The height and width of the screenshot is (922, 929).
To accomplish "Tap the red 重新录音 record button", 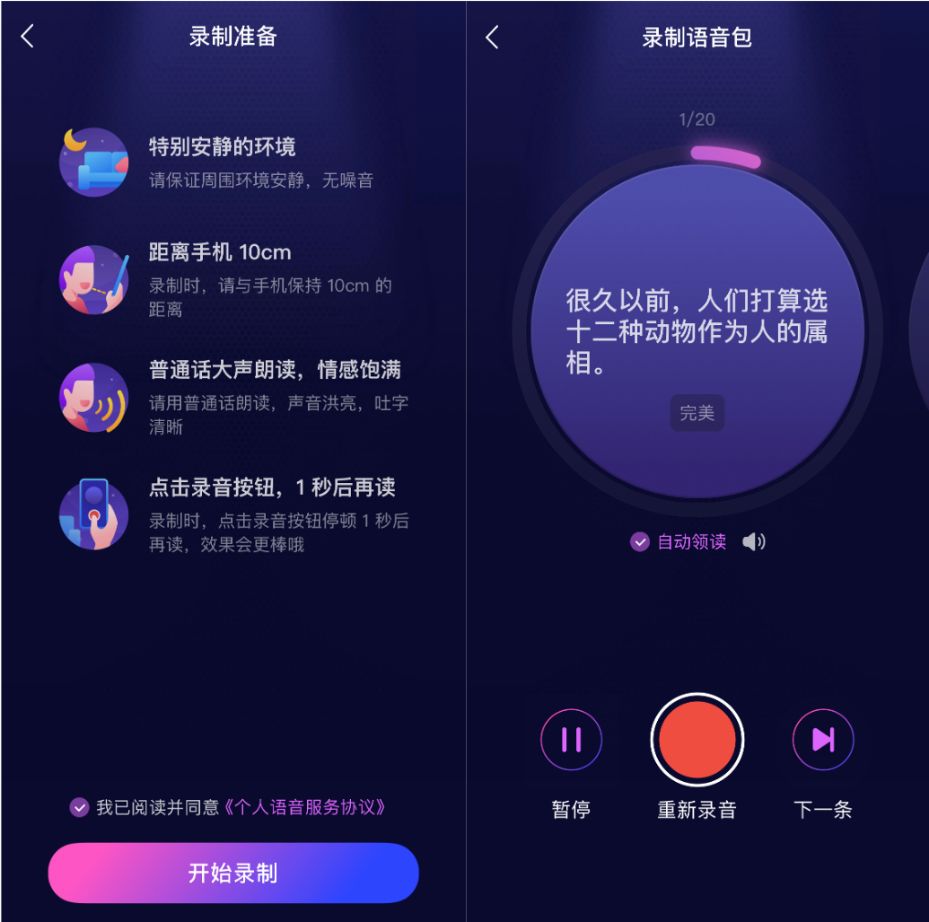I will 697,740.
